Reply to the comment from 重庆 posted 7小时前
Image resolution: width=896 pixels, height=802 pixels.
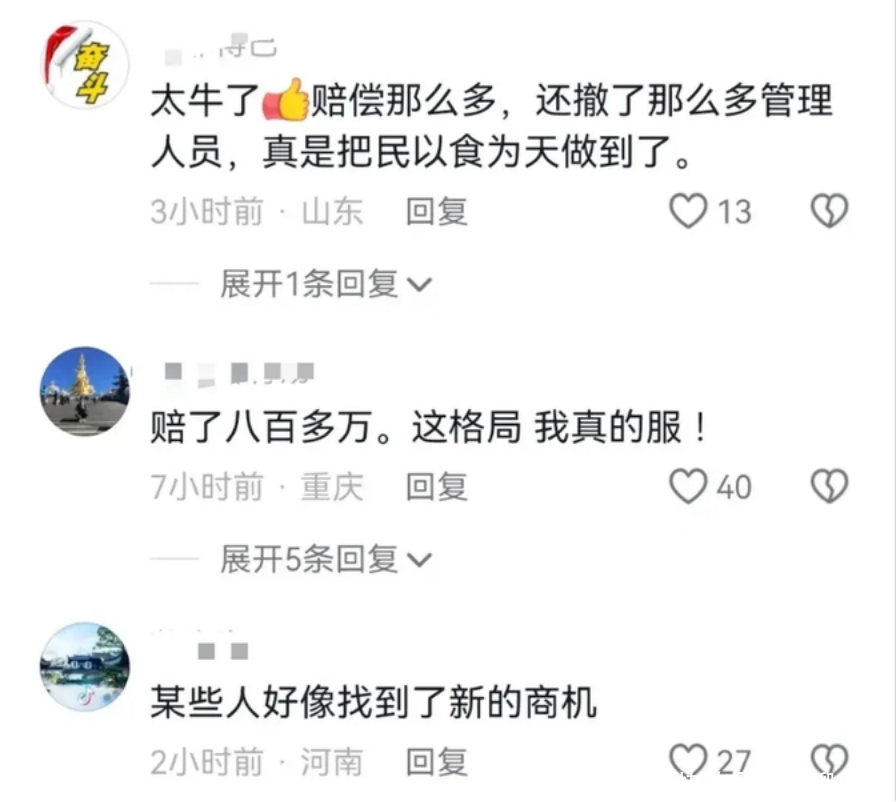437,487
